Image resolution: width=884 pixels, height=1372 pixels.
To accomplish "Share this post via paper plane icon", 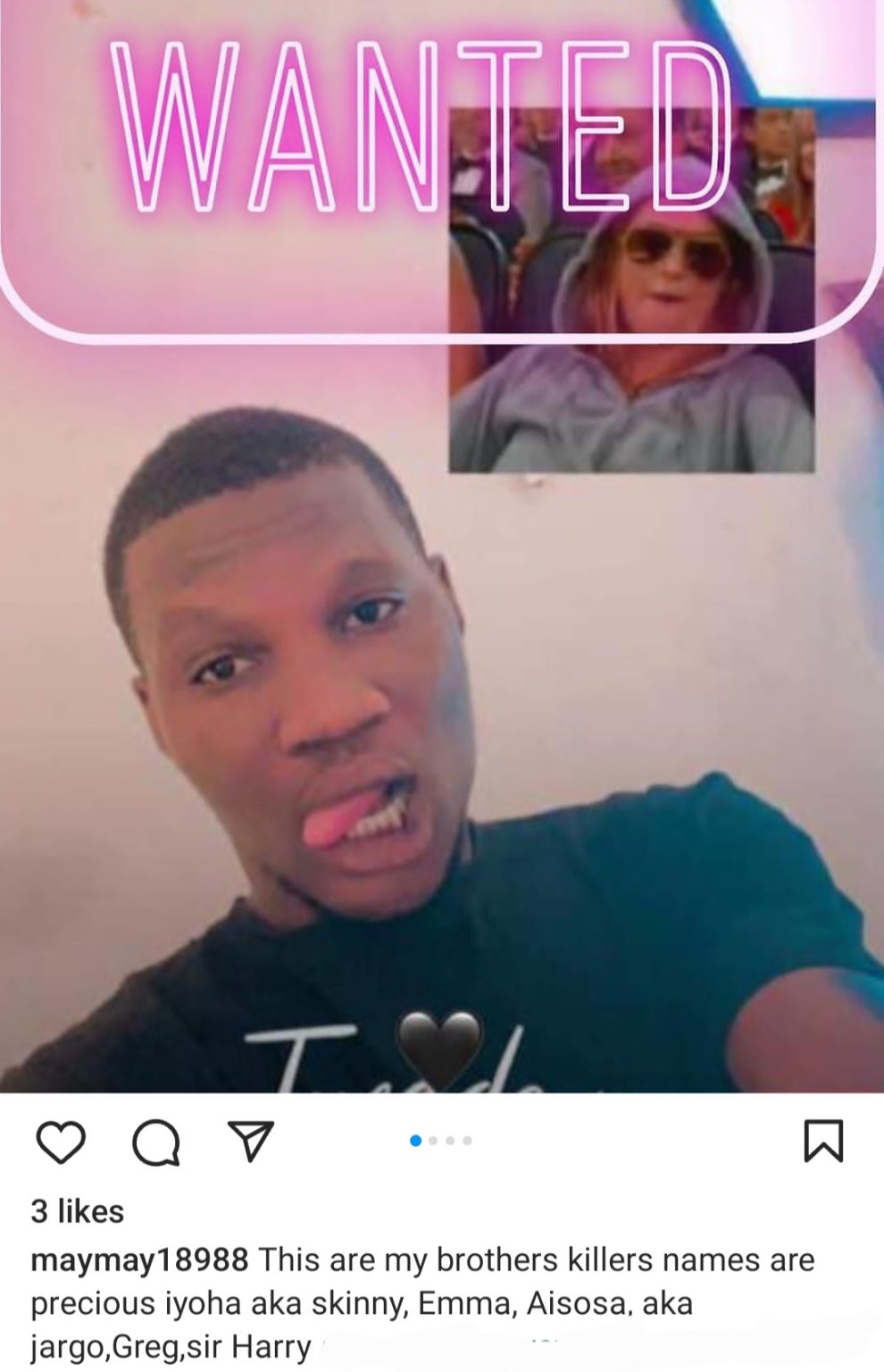I will point(250,1142).
